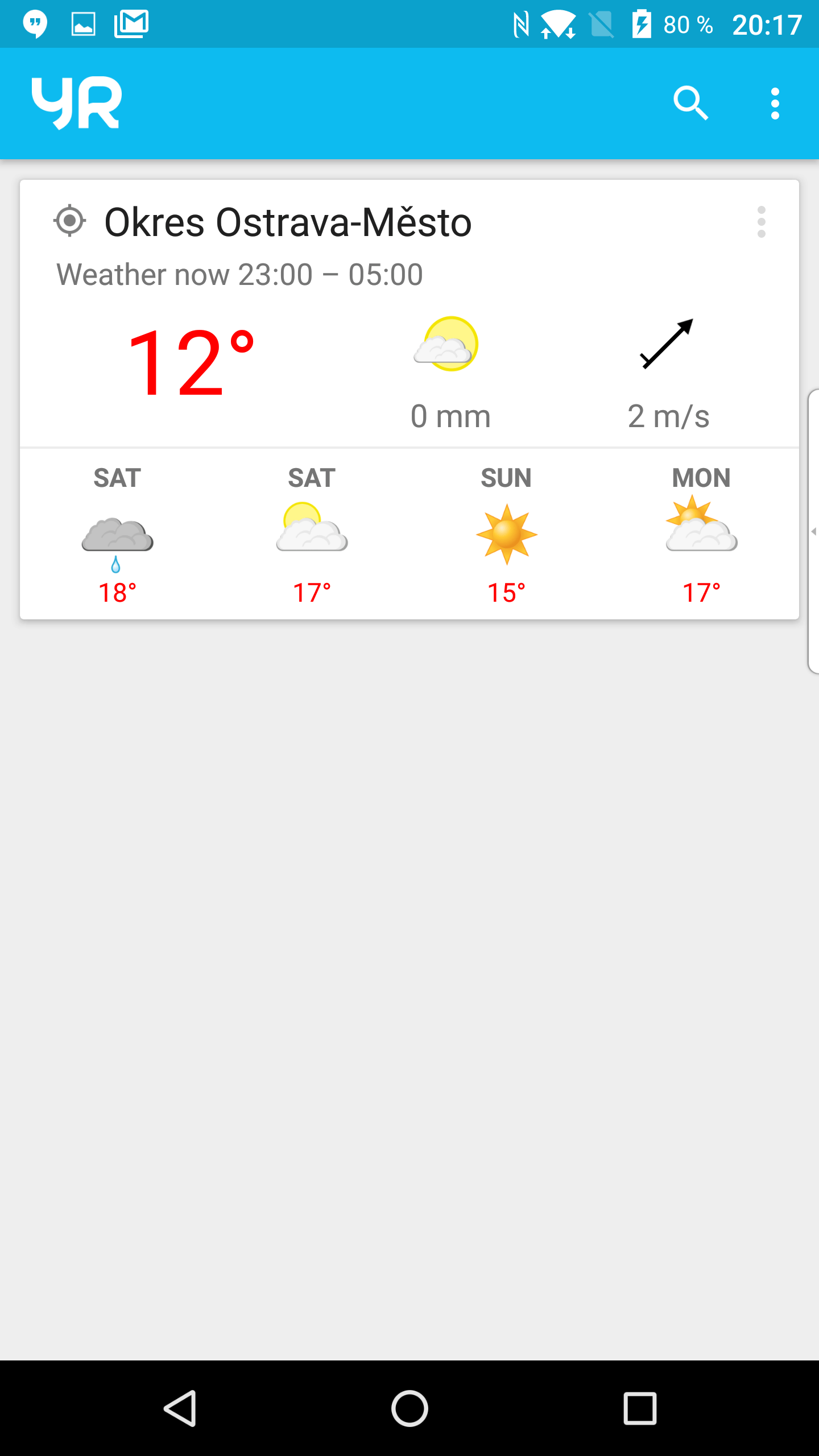Viewport: 819px width, 1456px height.
Task: Go back using the system back button
Action: [x=180, y=1408]
